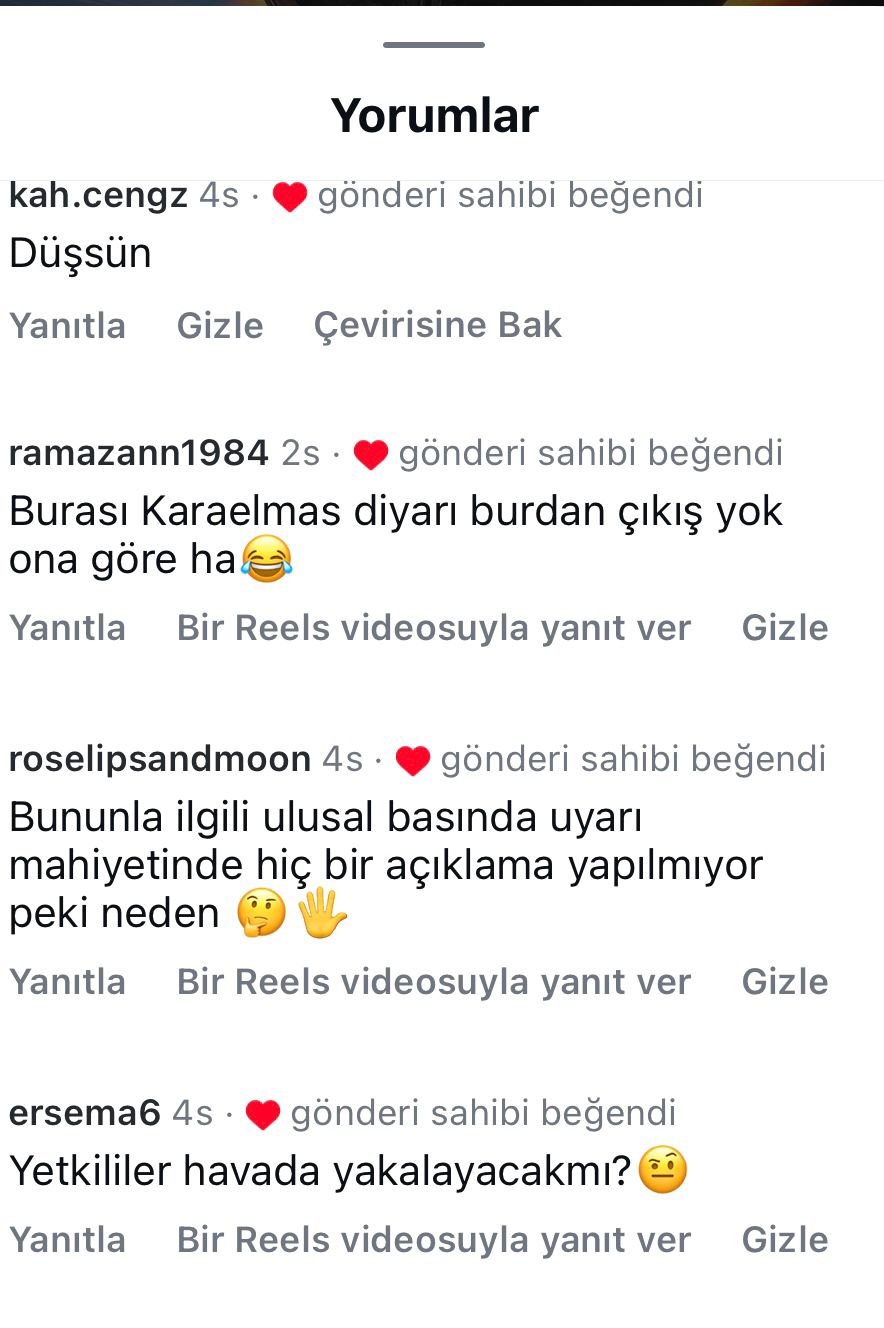Tap Çevirisine Bak under the Düşsün comment
This screenshot has width=884, height=1328.
(x=437, y=326)
